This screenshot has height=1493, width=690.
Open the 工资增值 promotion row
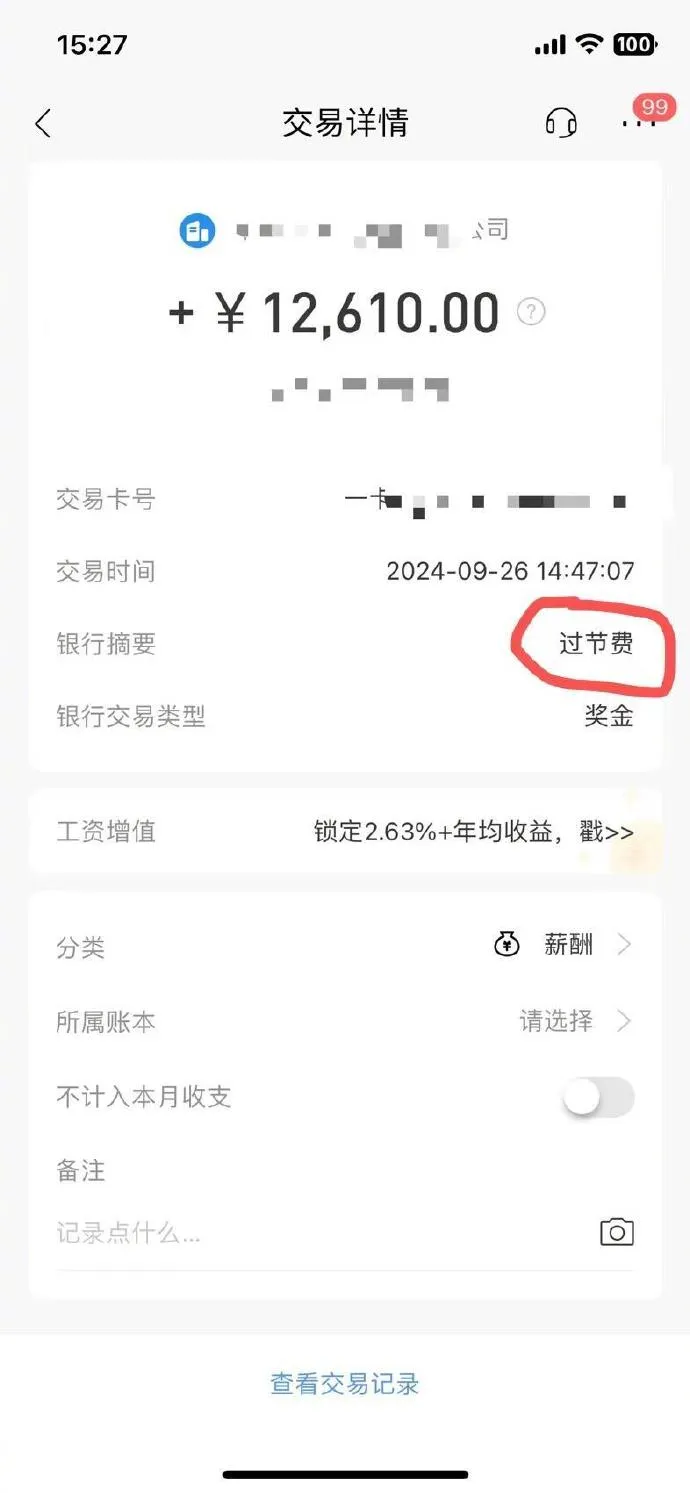click(345, 831)
